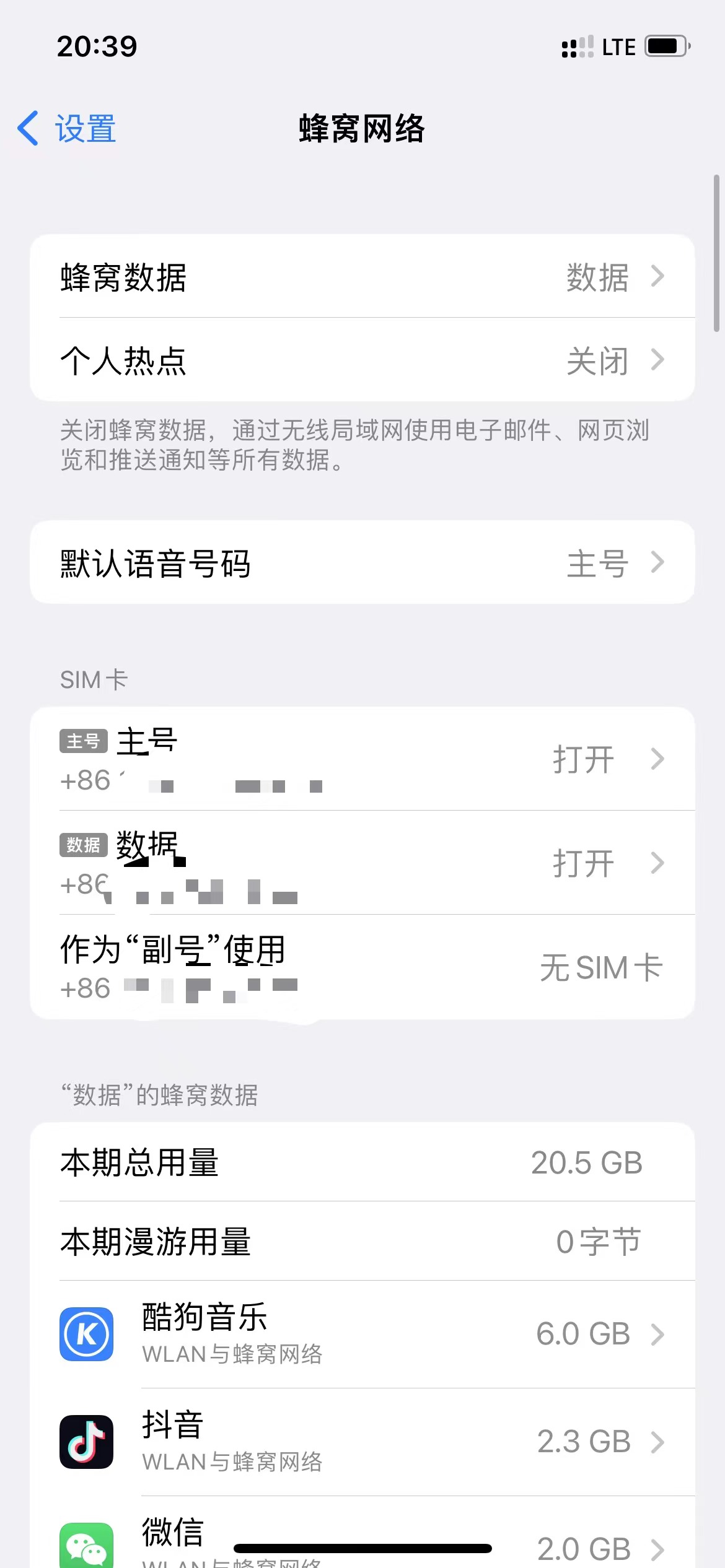Expand 默认语音号码 via its chevron
Image resolution: width=725 pixels, height=1568 pixels.
click(659, 561)
